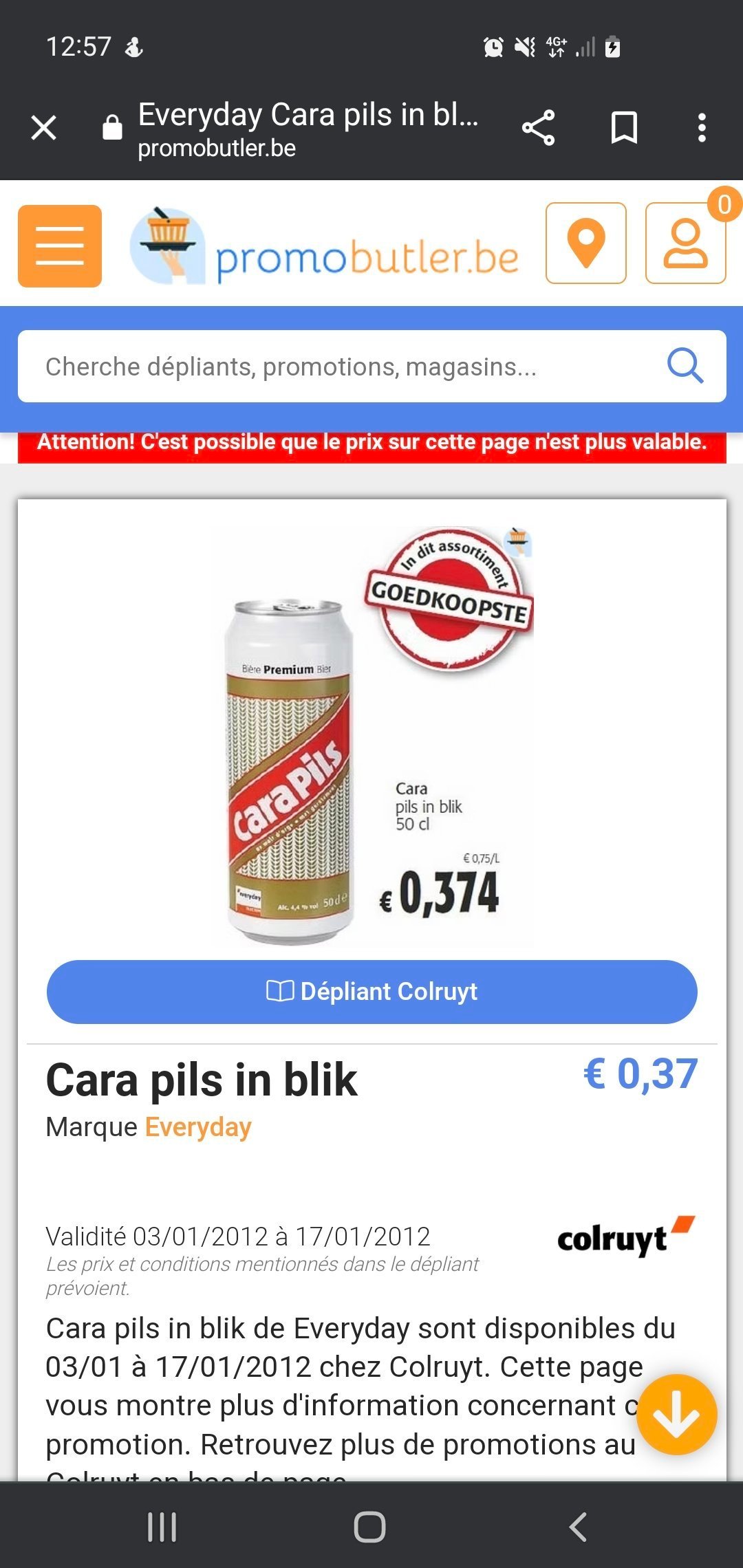The image size is (743, 1568).
Task: Bookmark this page in the browser
Action: pos(624,128)
